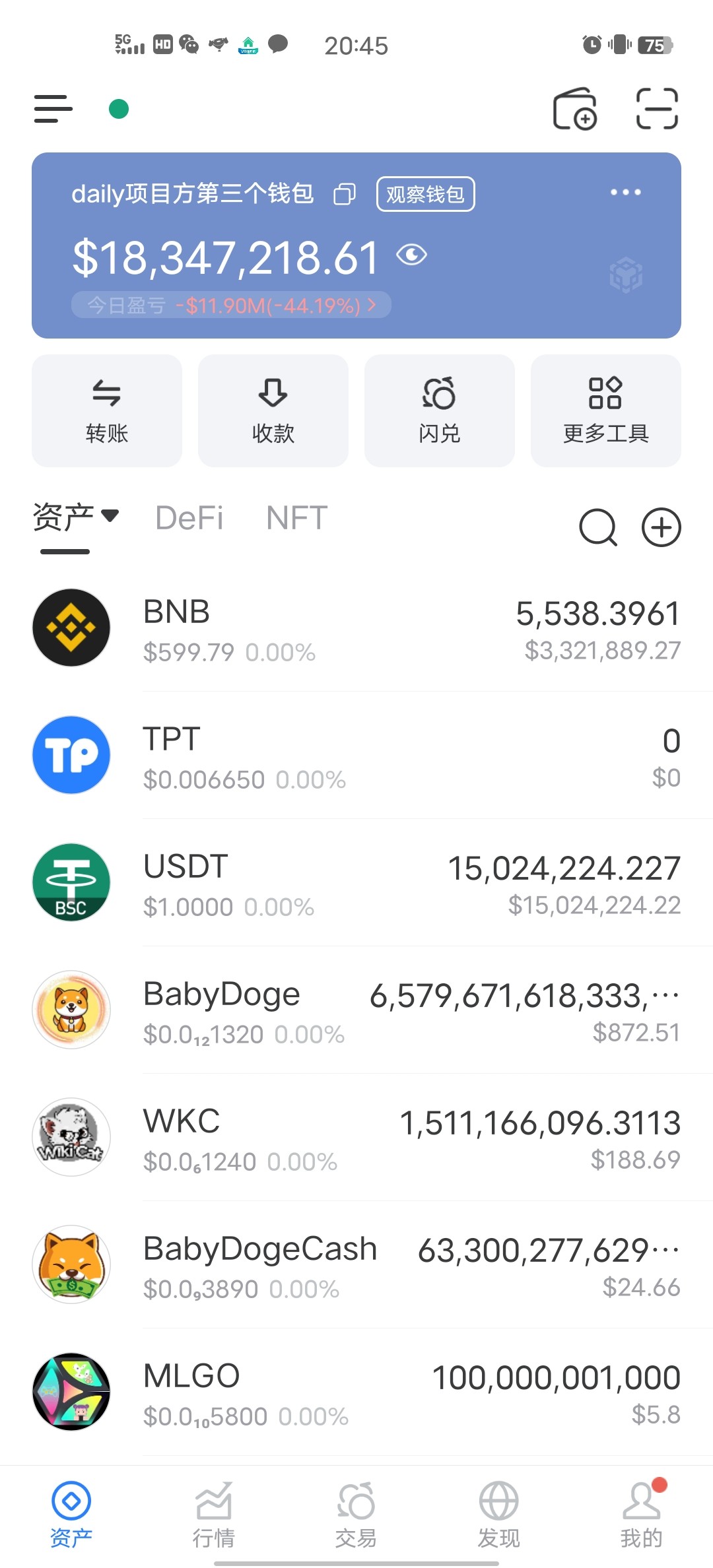Open the QR code scanner

click(657, 109)
